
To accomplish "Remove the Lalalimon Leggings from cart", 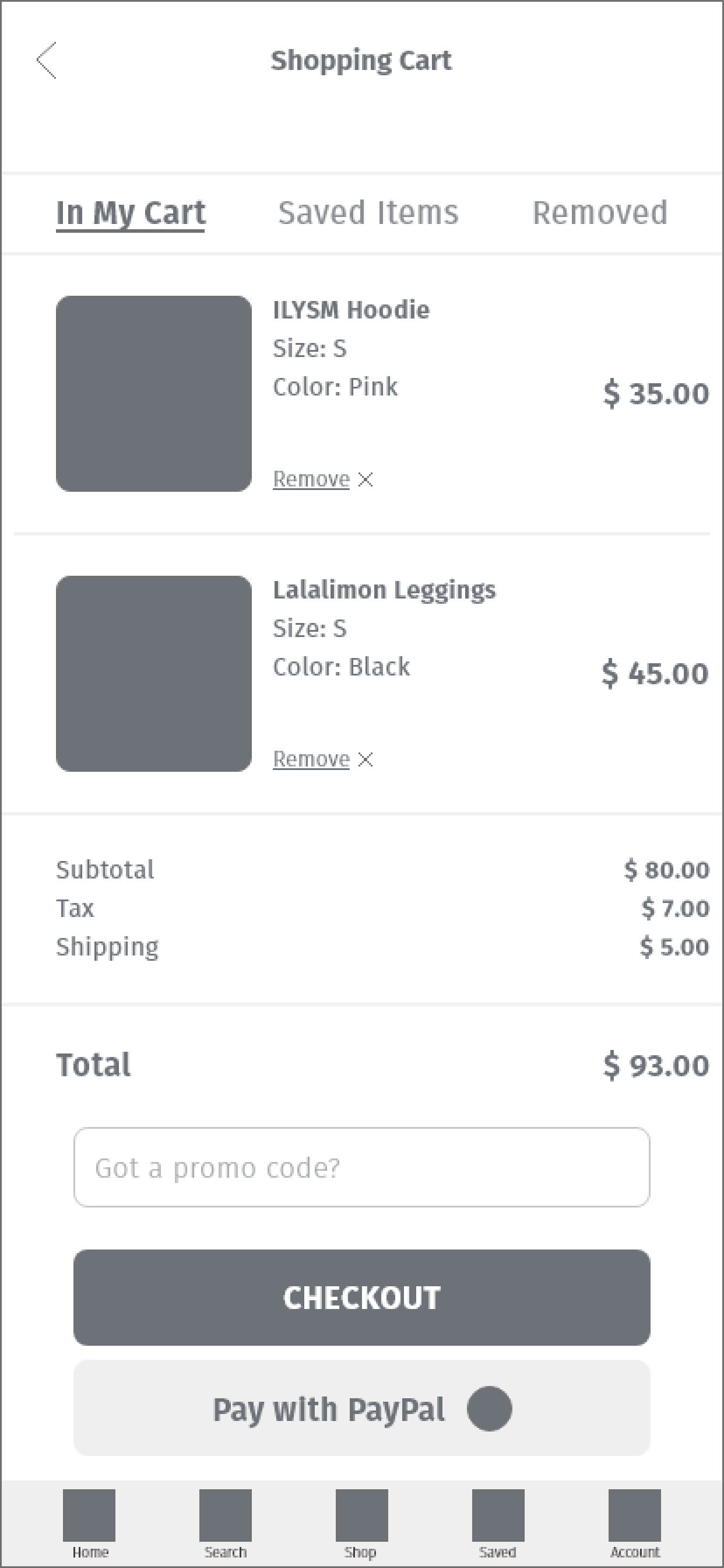I will (x=322, y=759).
